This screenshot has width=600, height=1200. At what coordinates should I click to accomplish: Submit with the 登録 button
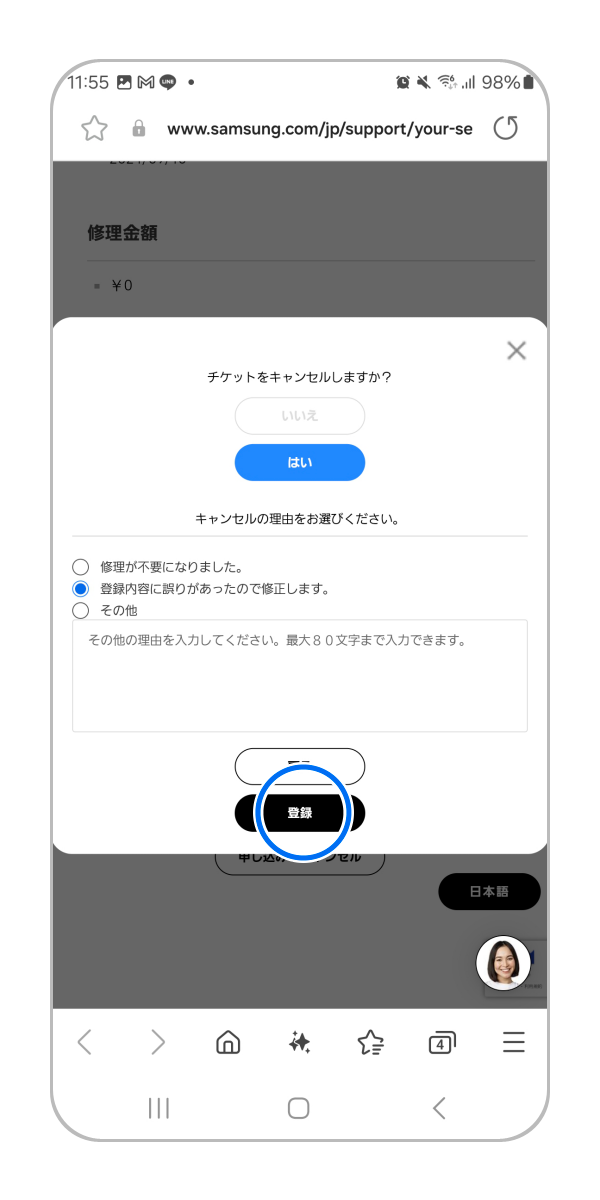pyautogui.click(x=300, y=813)
